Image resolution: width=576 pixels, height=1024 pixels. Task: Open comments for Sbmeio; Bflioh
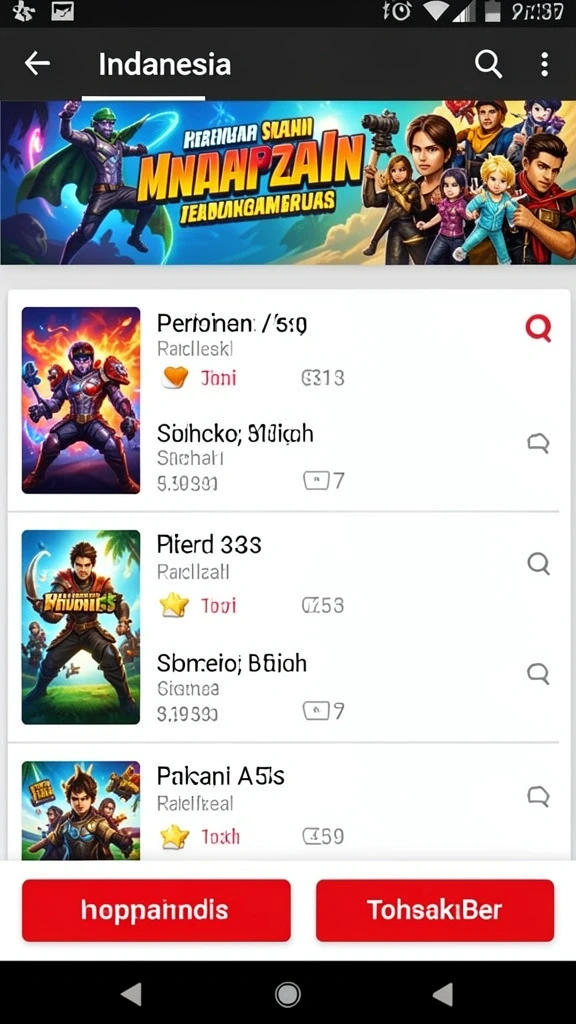coord(538,673)
